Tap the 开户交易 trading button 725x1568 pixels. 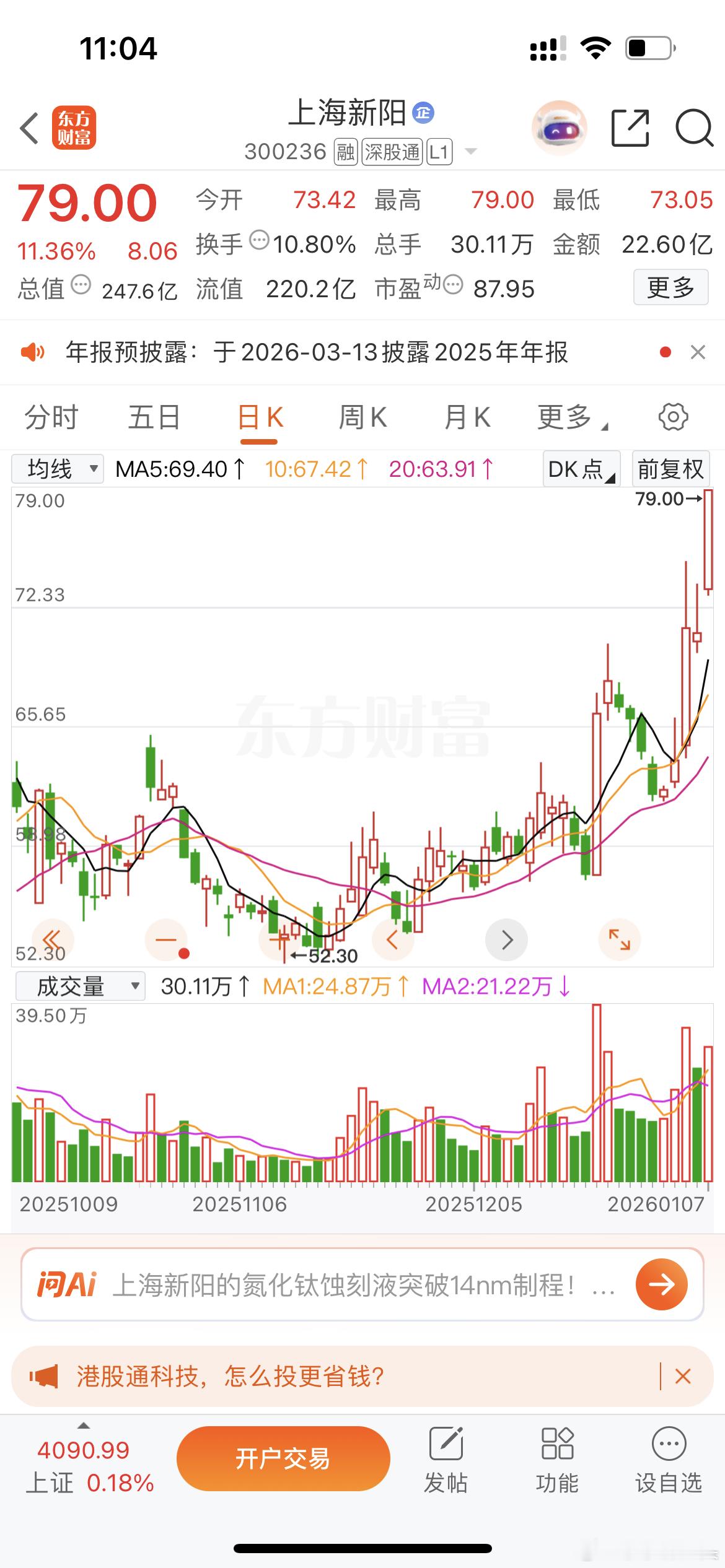284,1458
